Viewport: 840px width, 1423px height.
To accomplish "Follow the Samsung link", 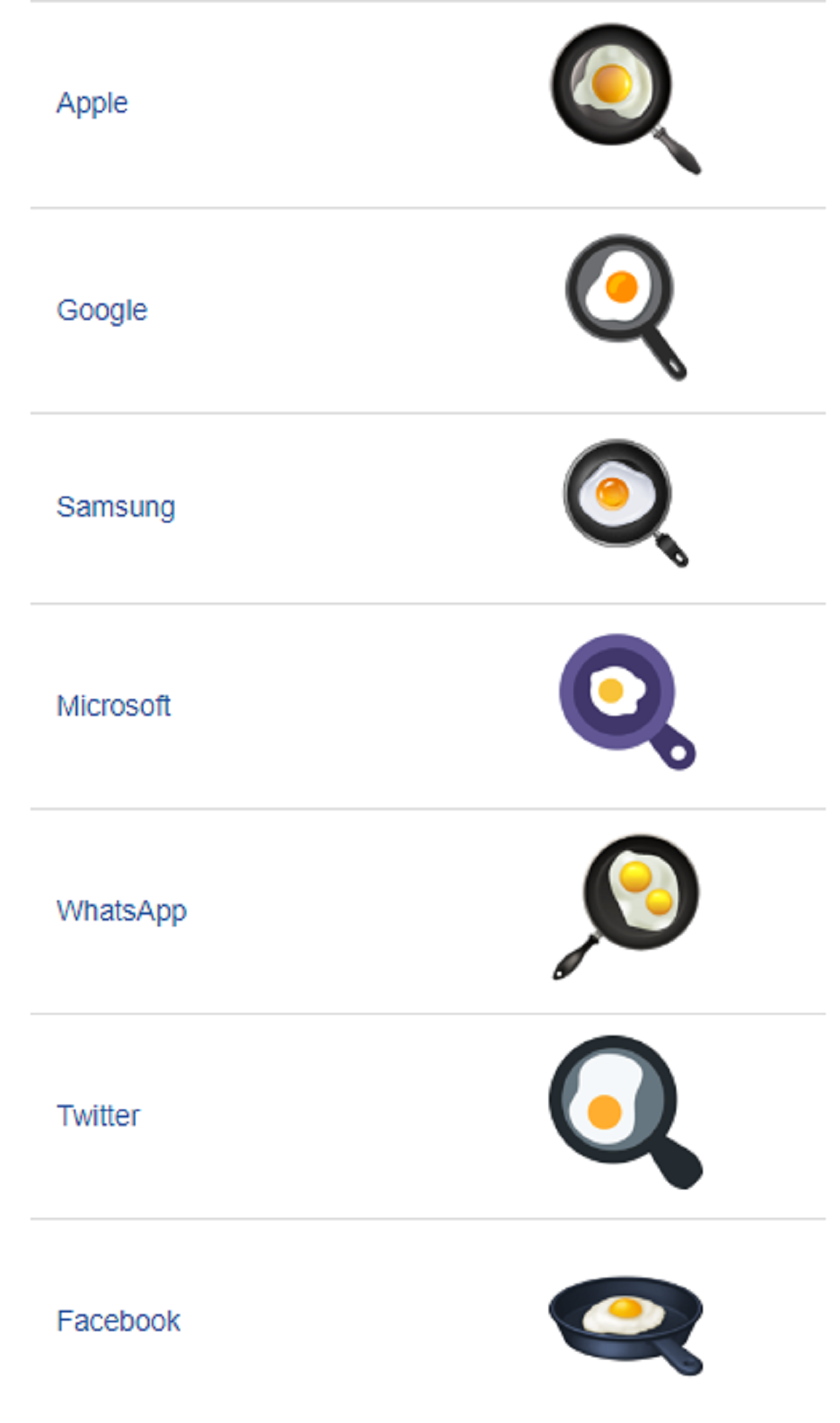I will (x=116, y=507).
